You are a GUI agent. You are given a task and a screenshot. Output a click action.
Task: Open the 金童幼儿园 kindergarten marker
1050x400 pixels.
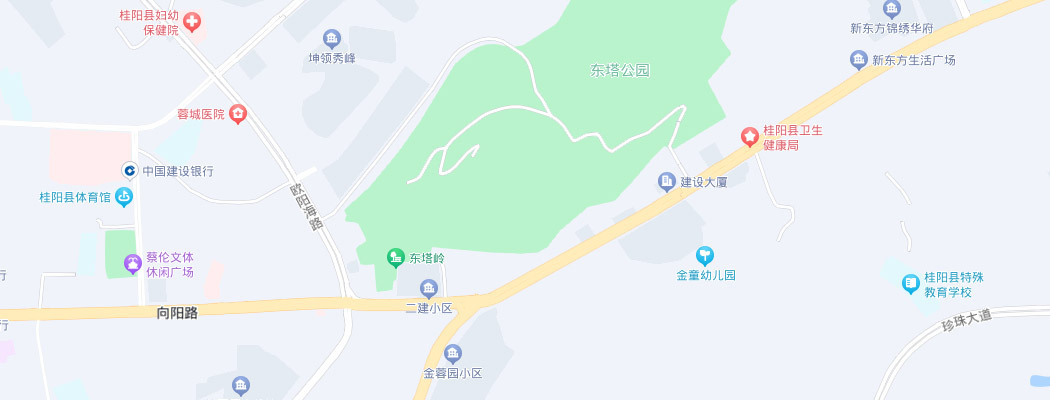(x=706, y=256)
